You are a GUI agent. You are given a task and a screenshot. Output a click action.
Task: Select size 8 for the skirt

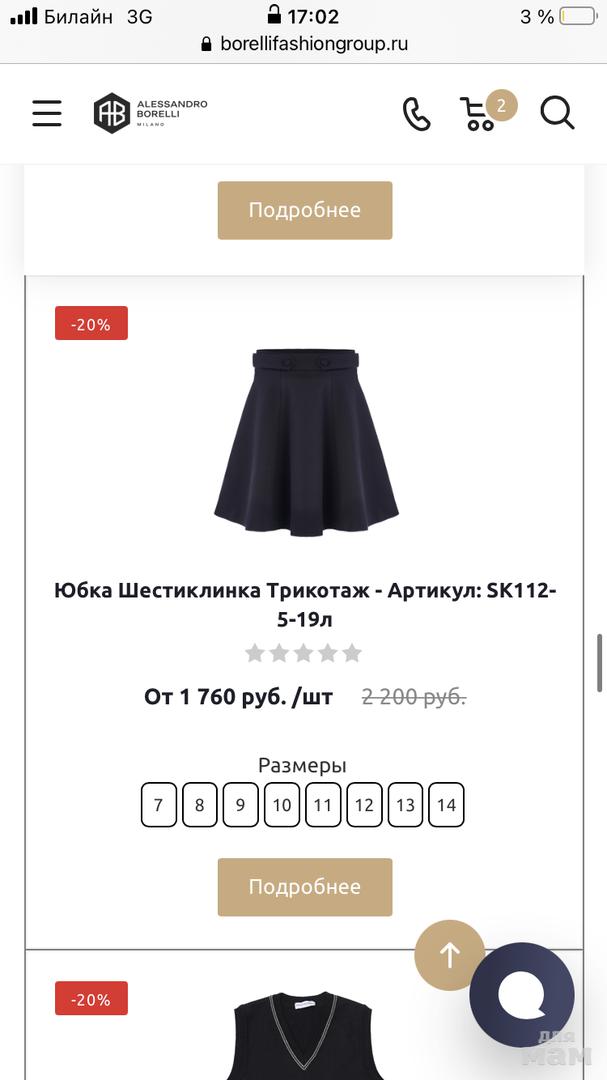point(200,805)
